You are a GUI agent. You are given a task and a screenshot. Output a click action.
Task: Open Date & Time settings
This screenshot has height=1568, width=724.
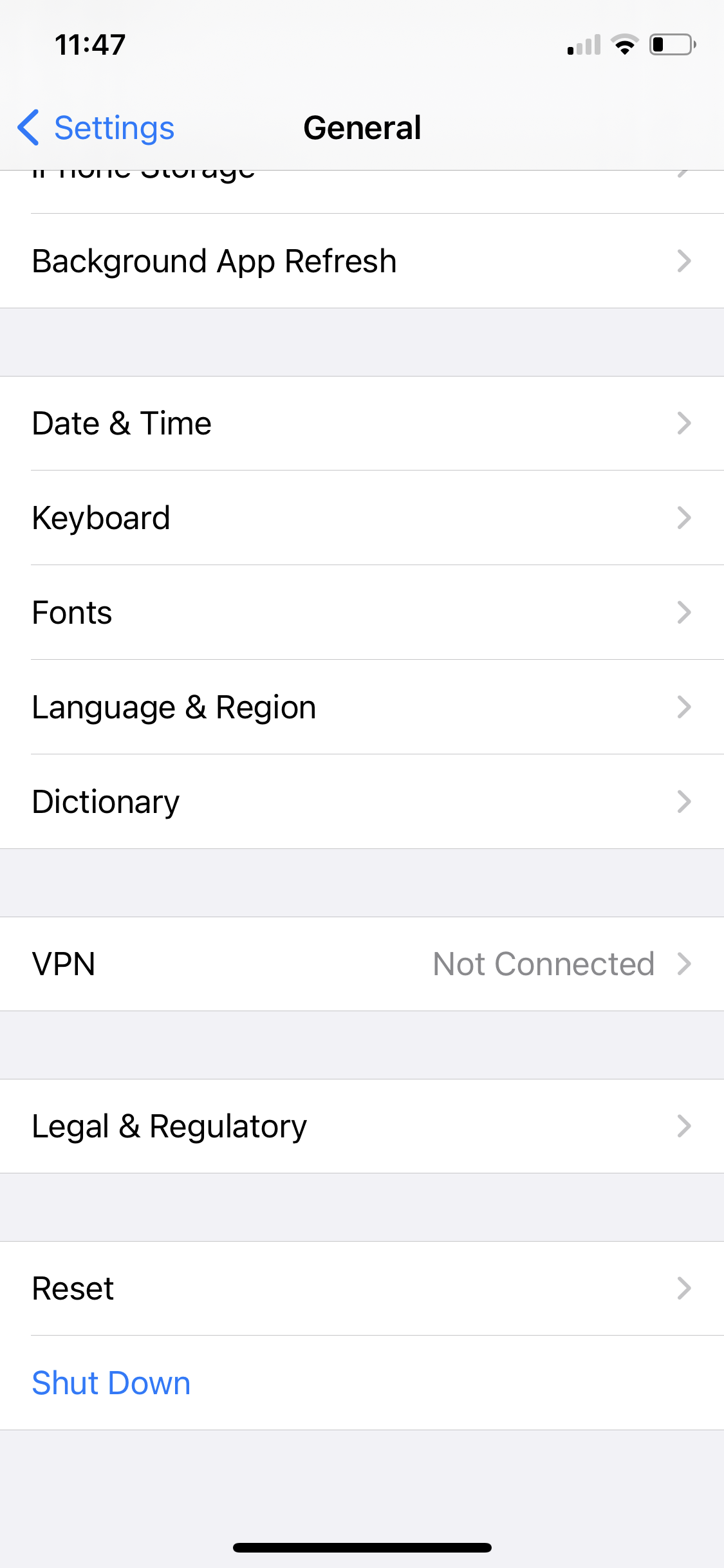[x=360, y=424]
